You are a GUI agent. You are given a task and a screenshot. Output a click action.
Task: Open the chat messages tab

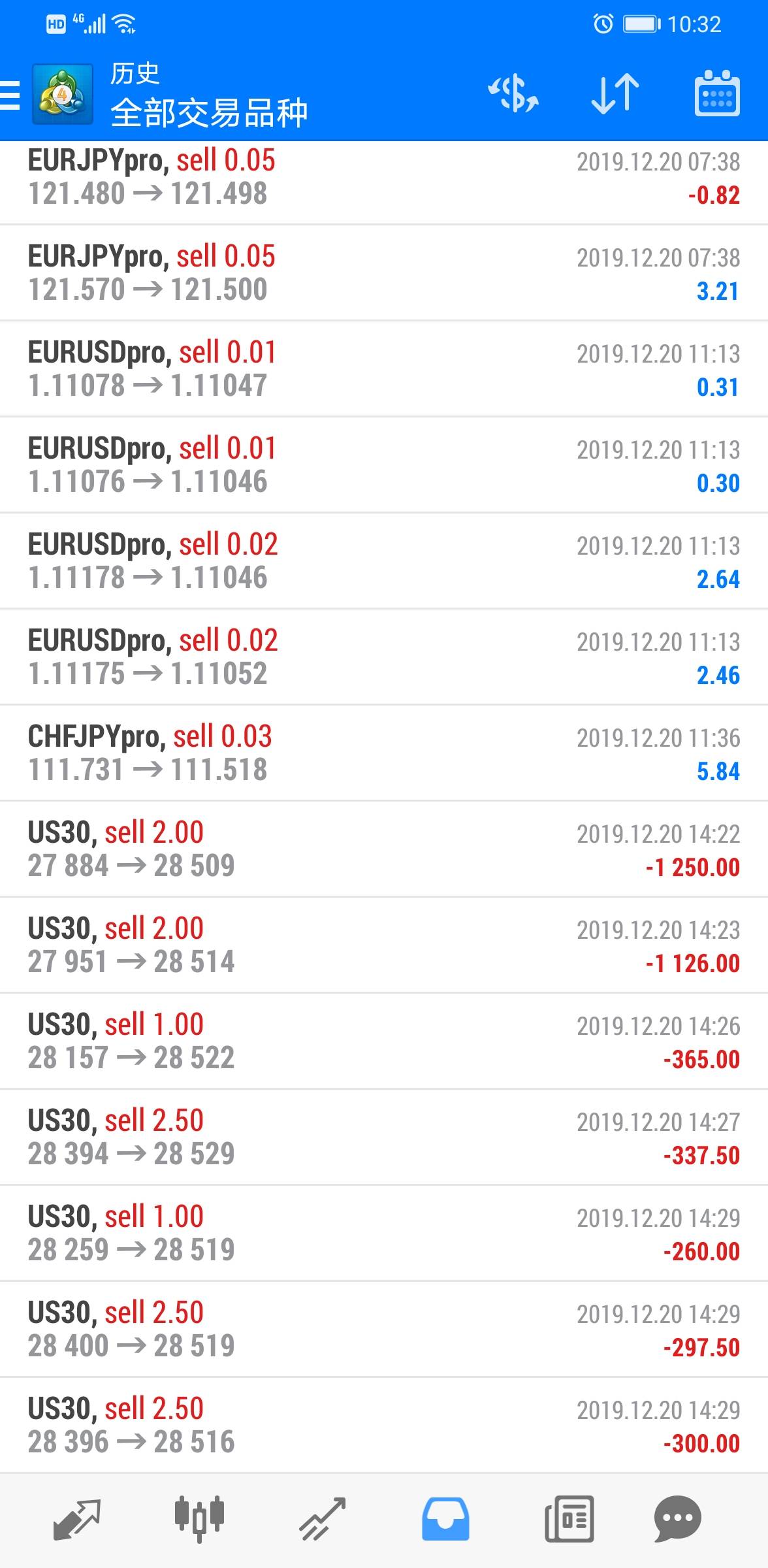tap(677, 1518)
